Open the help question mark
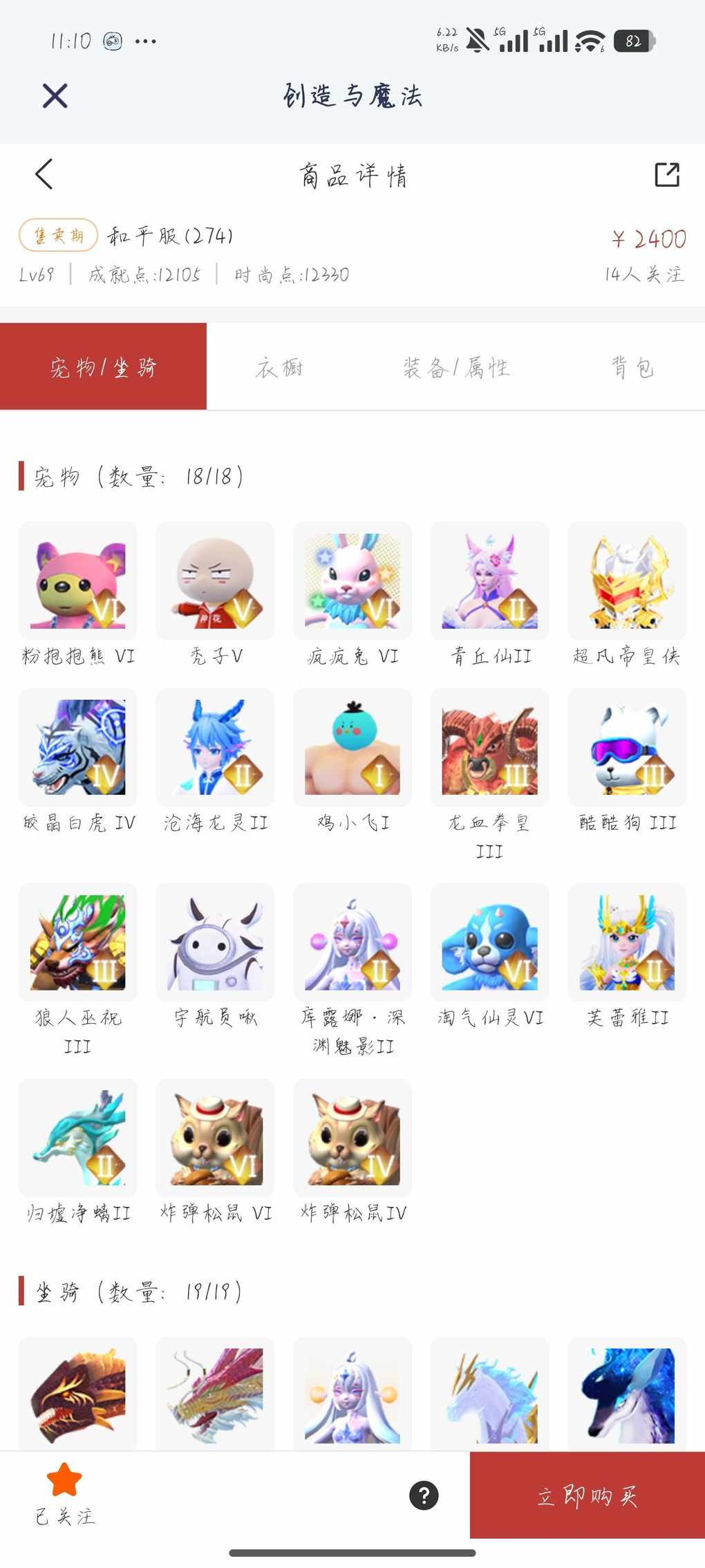Screen dimensions: 705x1568 (424, 1495)
